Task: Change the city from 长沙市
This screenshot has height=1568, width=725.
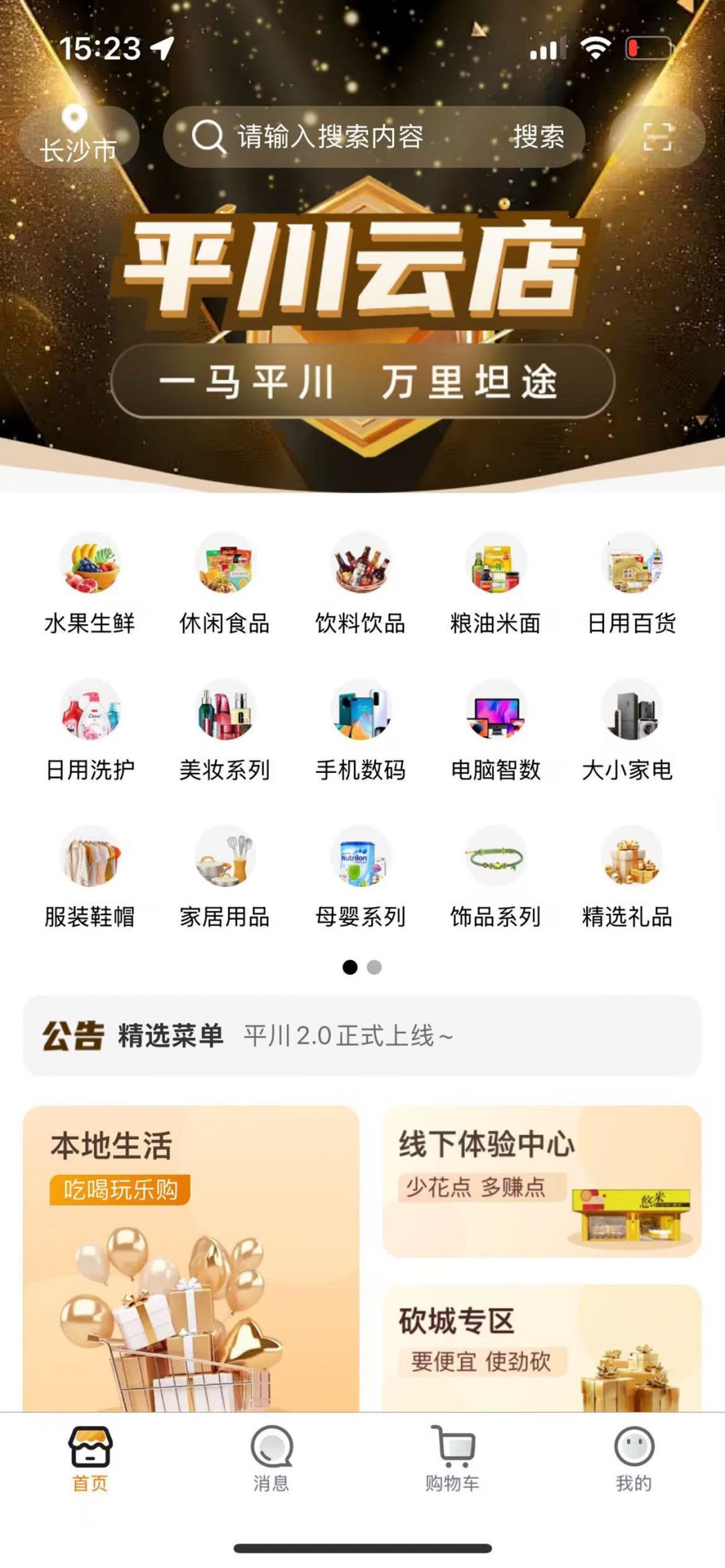Action: pyautogui.click(x=79, y=137)
